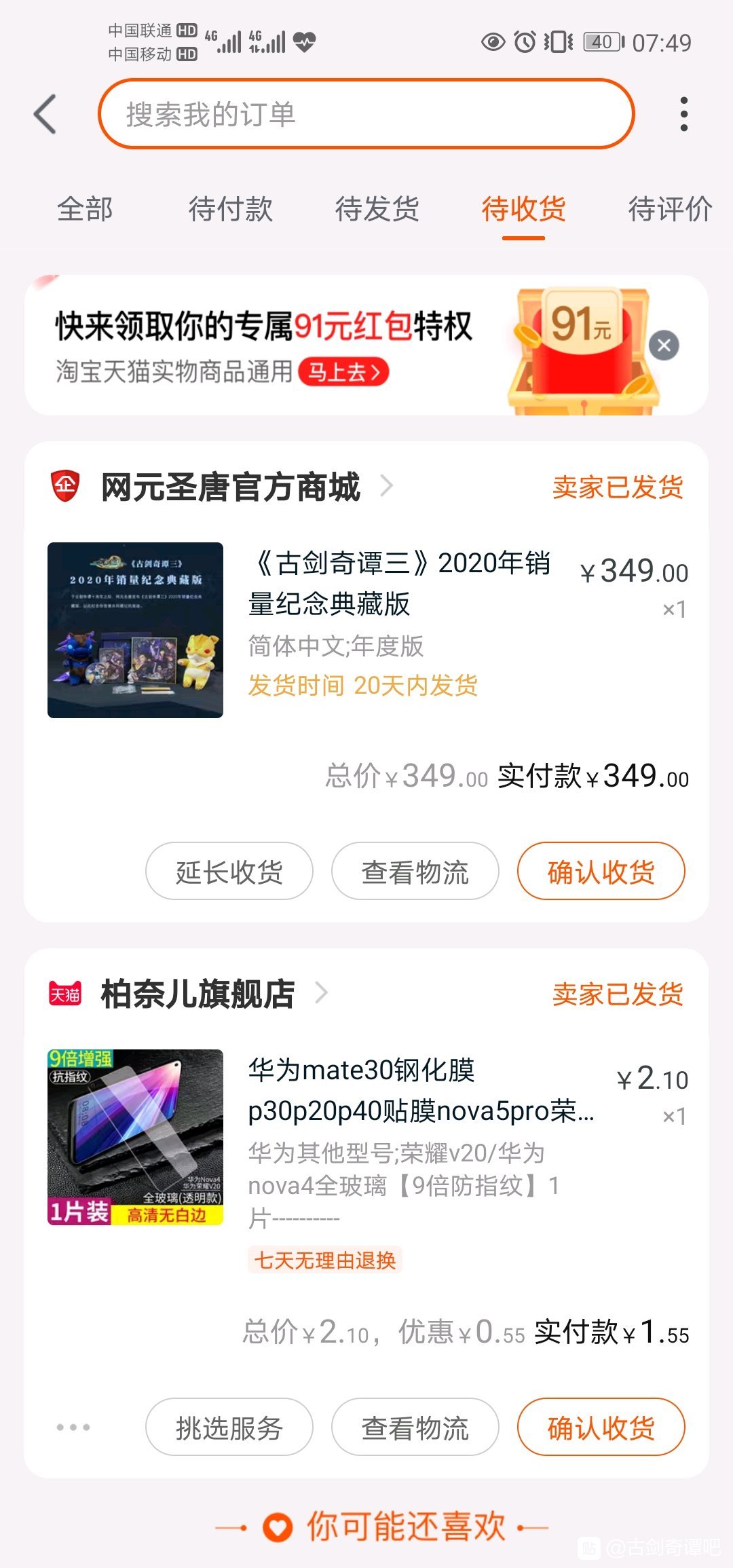Go back using the back arrow
The width and height of the screenshot is (733, 1568).
pos(45,114)
